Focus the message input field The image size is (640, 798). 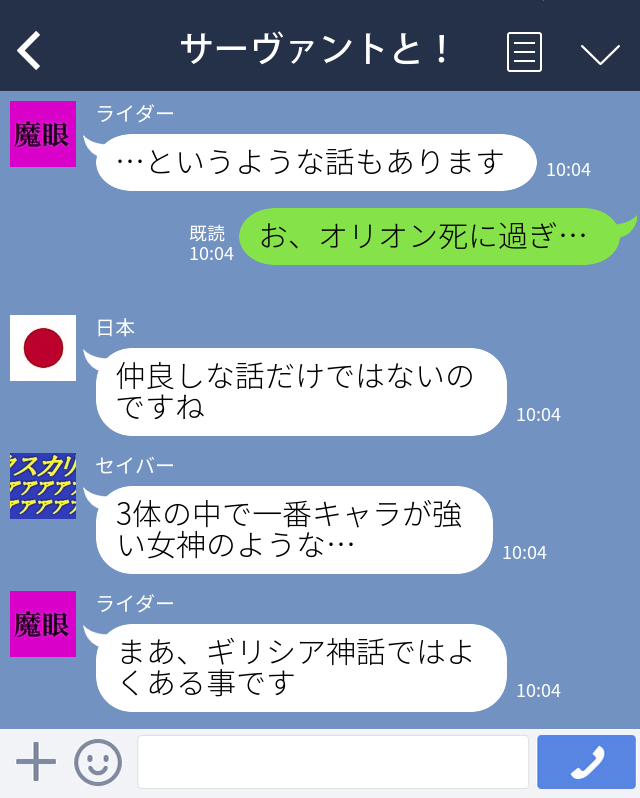[x=332, y=762]
